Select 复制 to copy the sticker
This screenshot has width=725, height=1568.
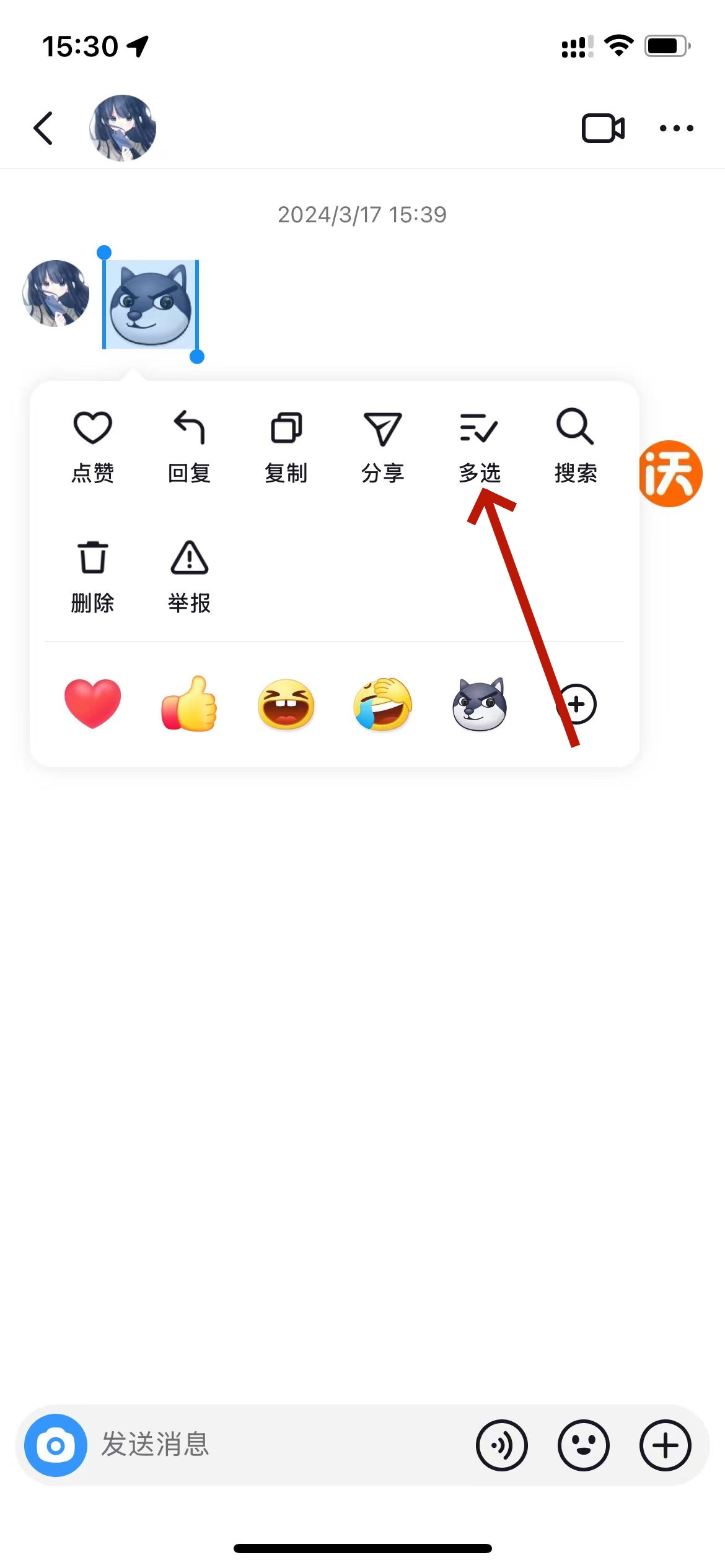click(286, 446)
